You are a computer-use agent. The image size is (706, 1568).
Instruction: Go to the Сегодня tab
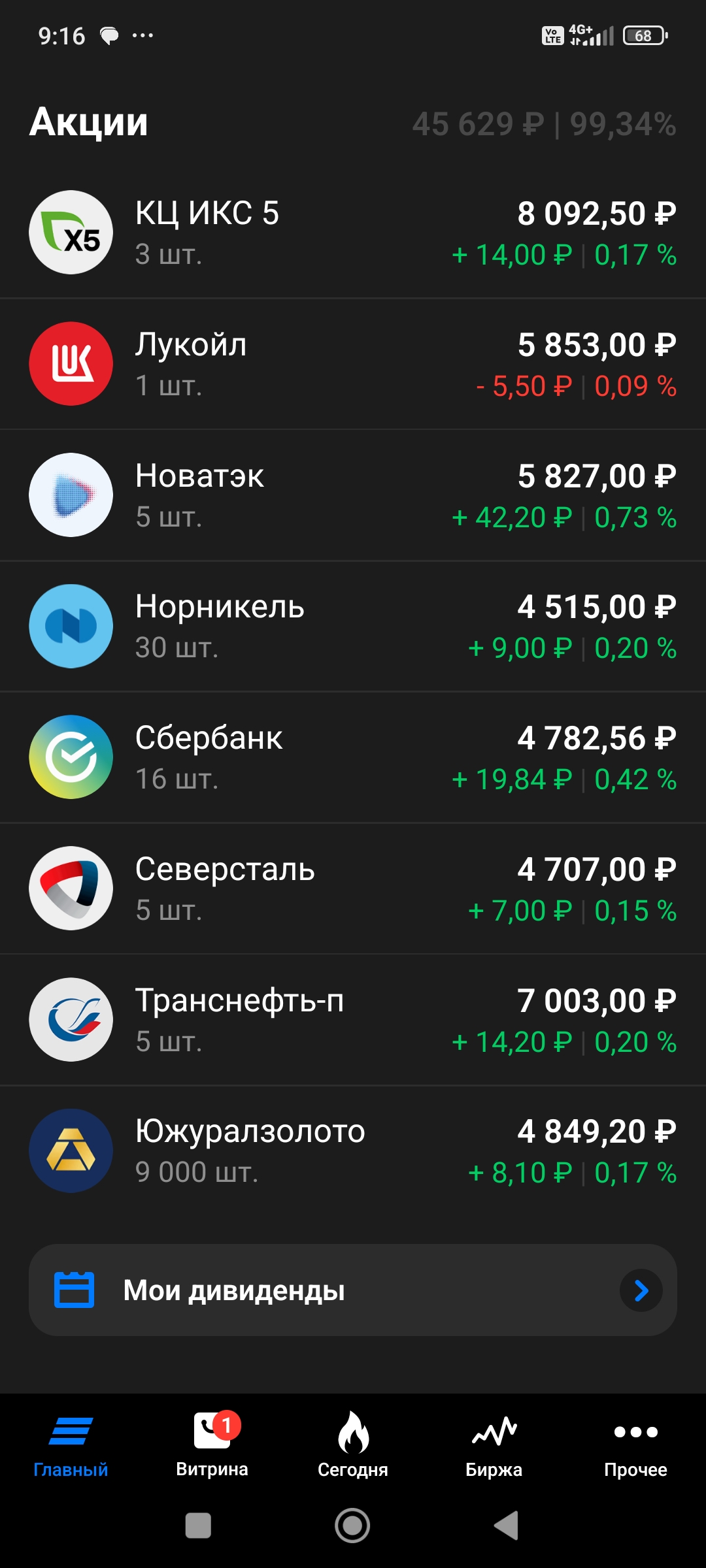pyautogui.click(x=353, y=1445)
